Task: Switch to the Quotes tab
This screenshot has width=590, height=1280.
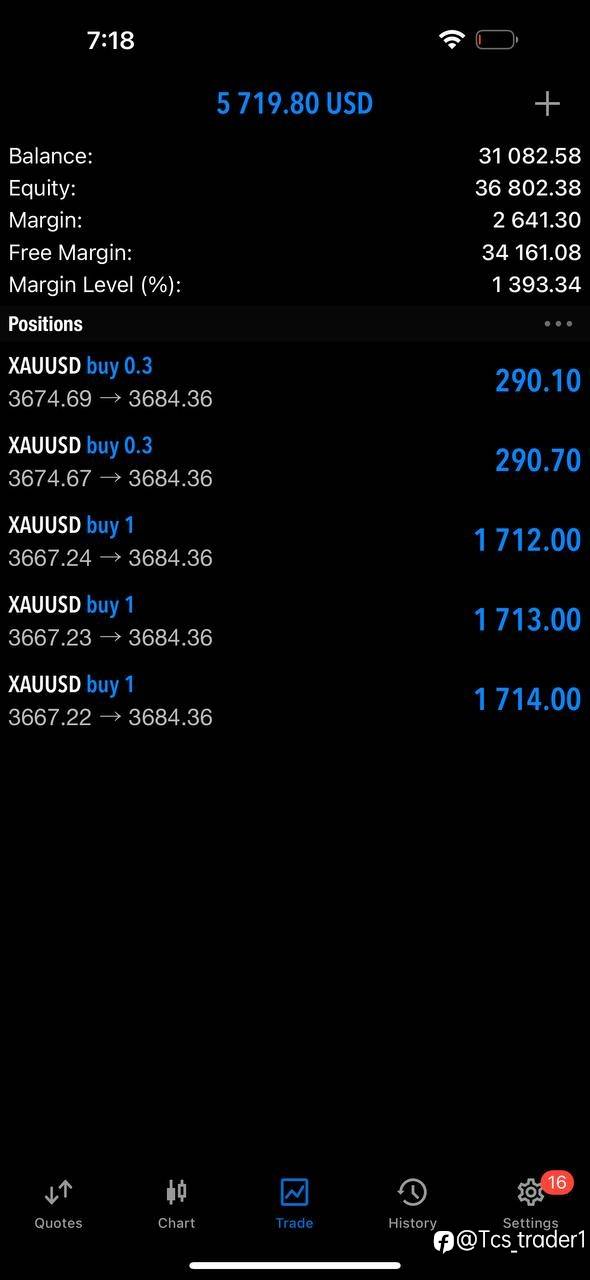Action: pos(59,1204)
